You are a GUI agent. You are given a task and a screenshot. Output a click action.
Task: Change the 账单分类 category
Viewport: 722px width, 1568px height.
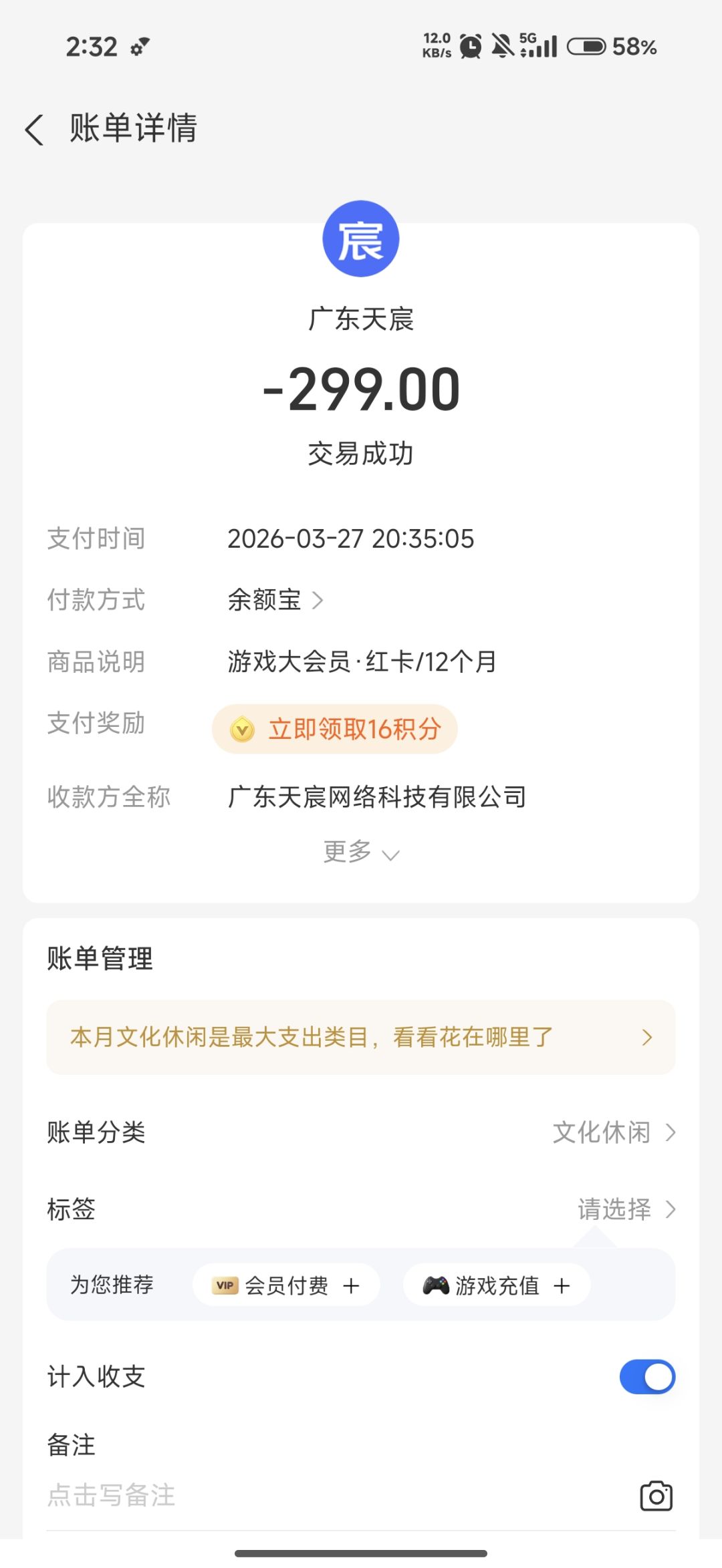click(613, 1132)
